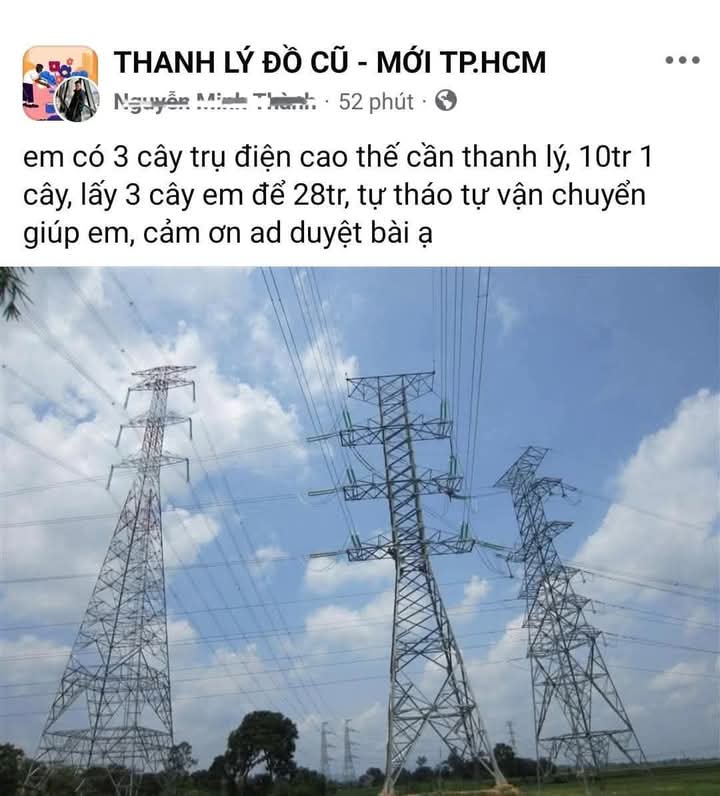Open the power towers photo full-screen
This screenshot has height=796, width=720.
click(360, 530)
